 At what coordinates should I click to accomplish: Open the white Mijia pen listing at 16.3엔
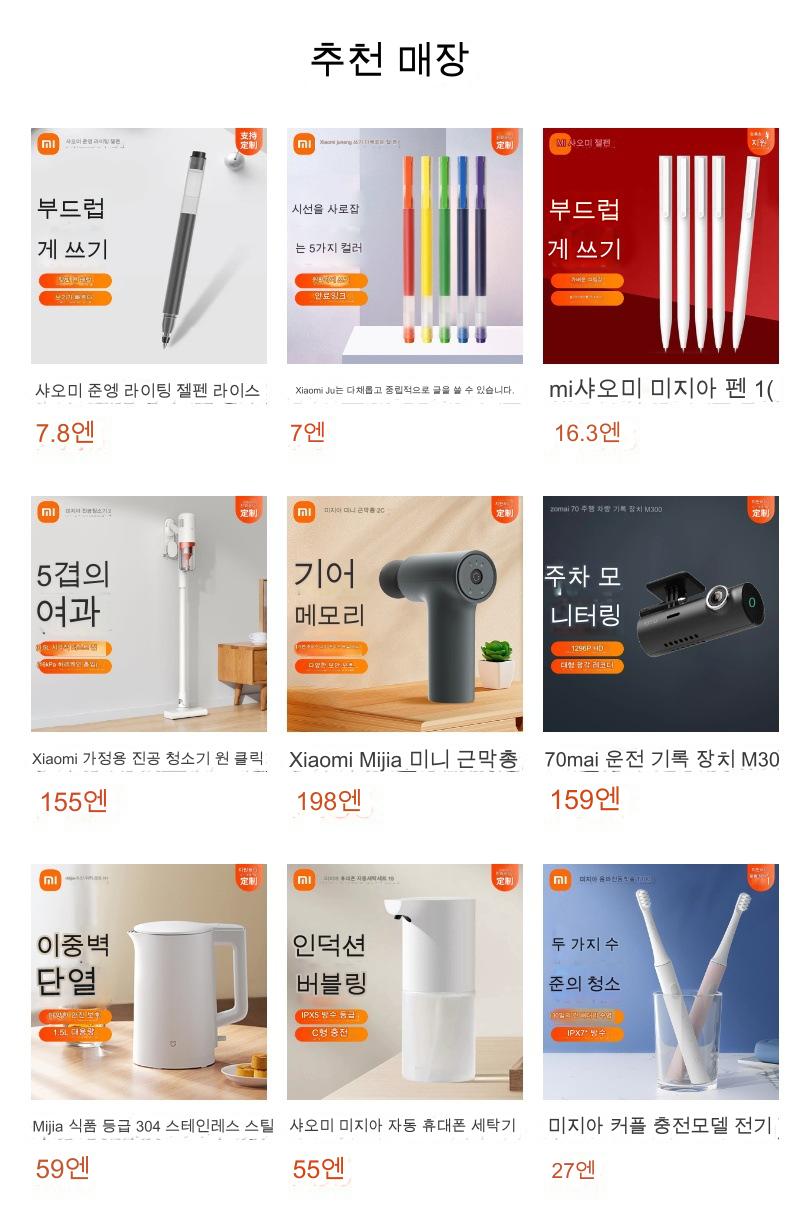tap(661, 246)
